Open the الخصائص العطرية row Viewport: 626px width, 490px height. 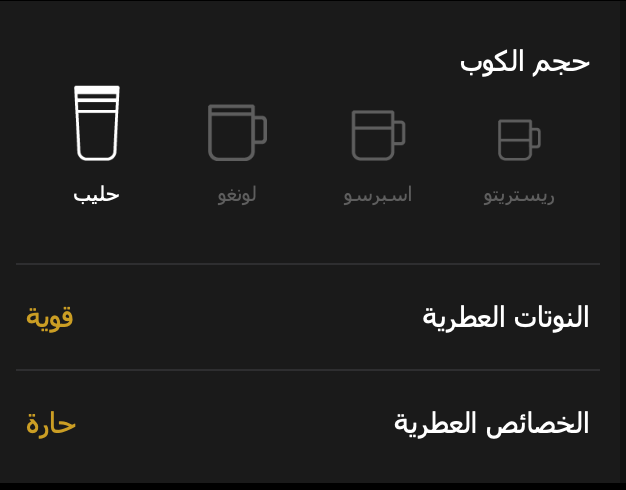(x=308, y=424)
